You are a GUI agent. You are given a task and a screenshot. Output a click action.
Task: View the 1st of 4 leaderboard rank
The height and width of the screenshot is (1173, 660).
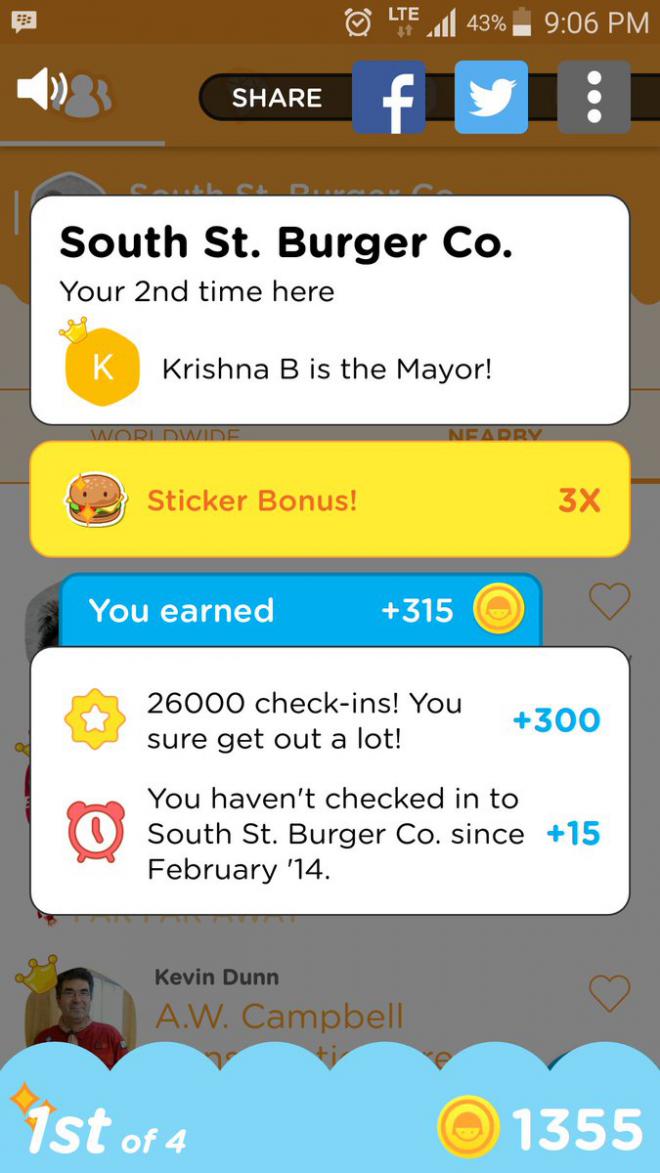(105, 1130)
